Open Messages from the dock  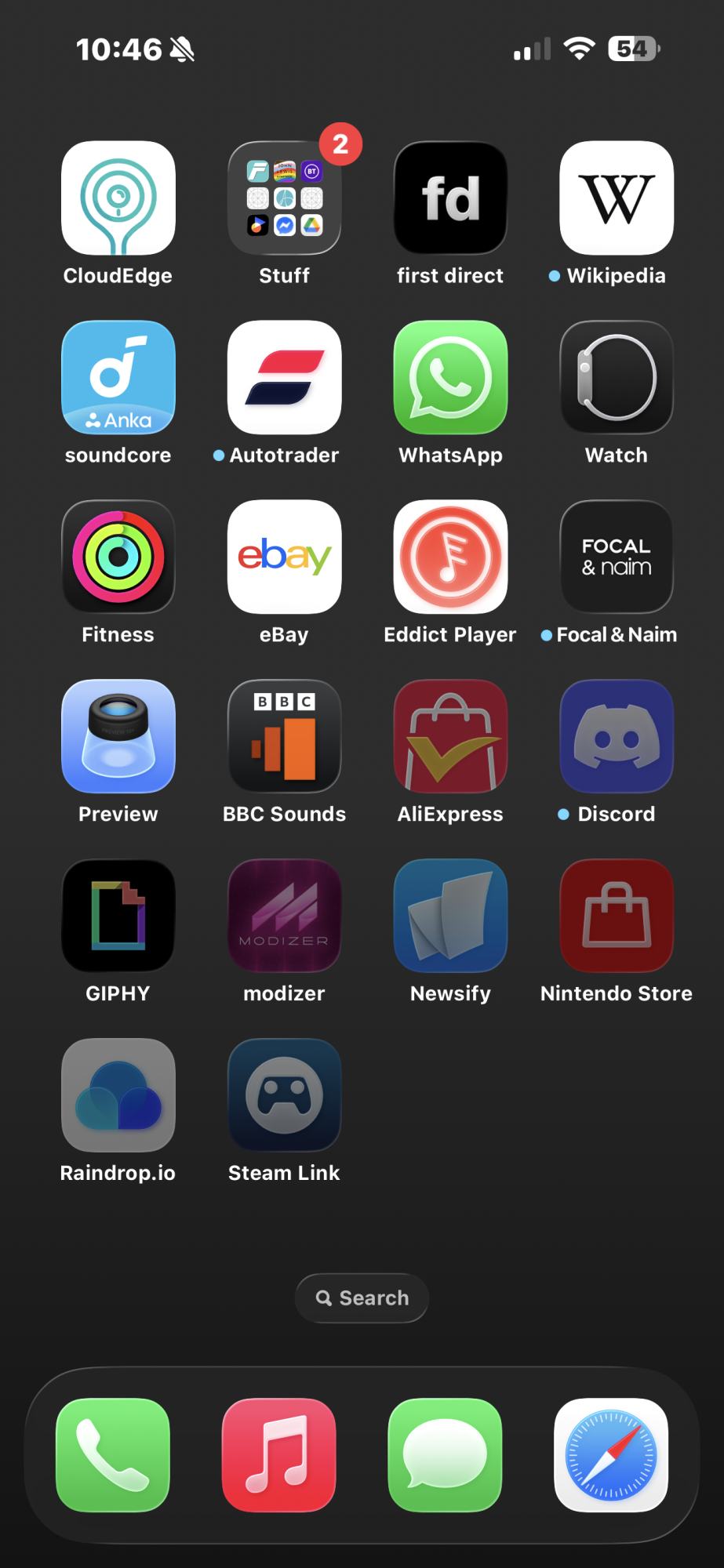click(x=445, y=1455)
